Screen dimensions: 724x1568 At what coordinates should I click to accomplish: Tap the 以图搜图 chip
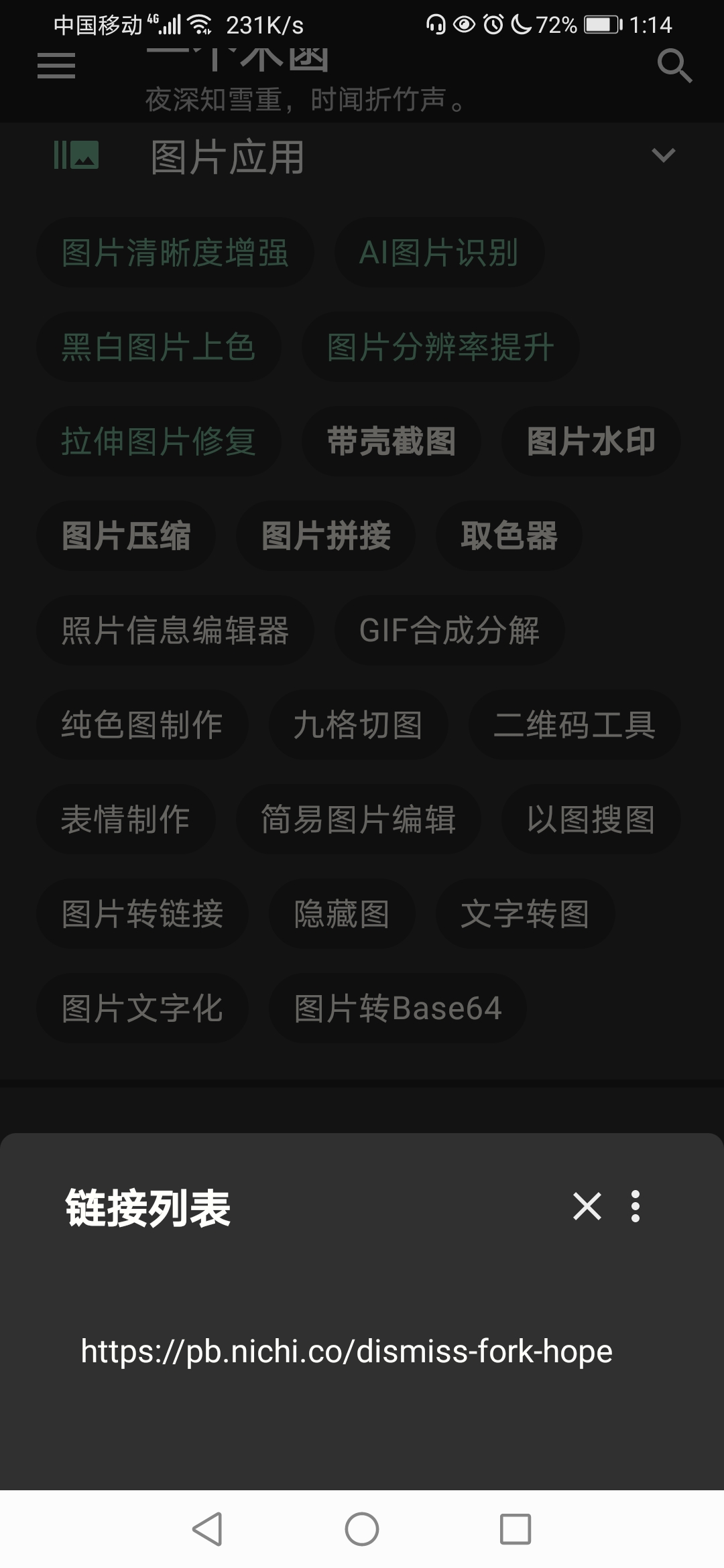[x=591, y=820]
